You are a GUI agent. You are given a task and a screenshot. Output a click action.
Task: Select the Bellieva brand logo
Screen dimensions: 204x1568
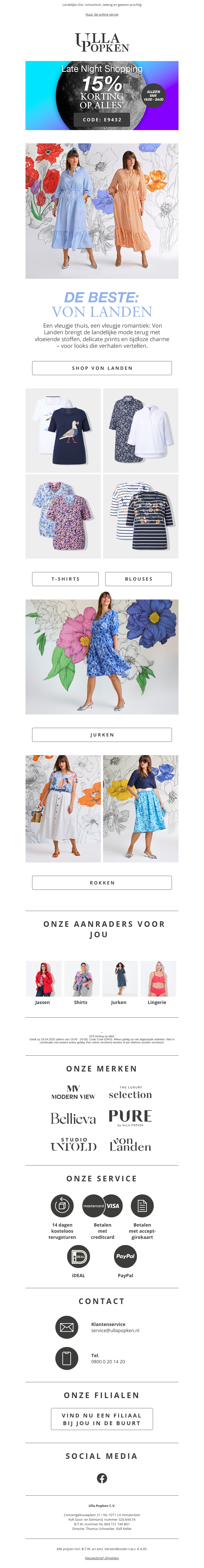(x=73, y=1118)
